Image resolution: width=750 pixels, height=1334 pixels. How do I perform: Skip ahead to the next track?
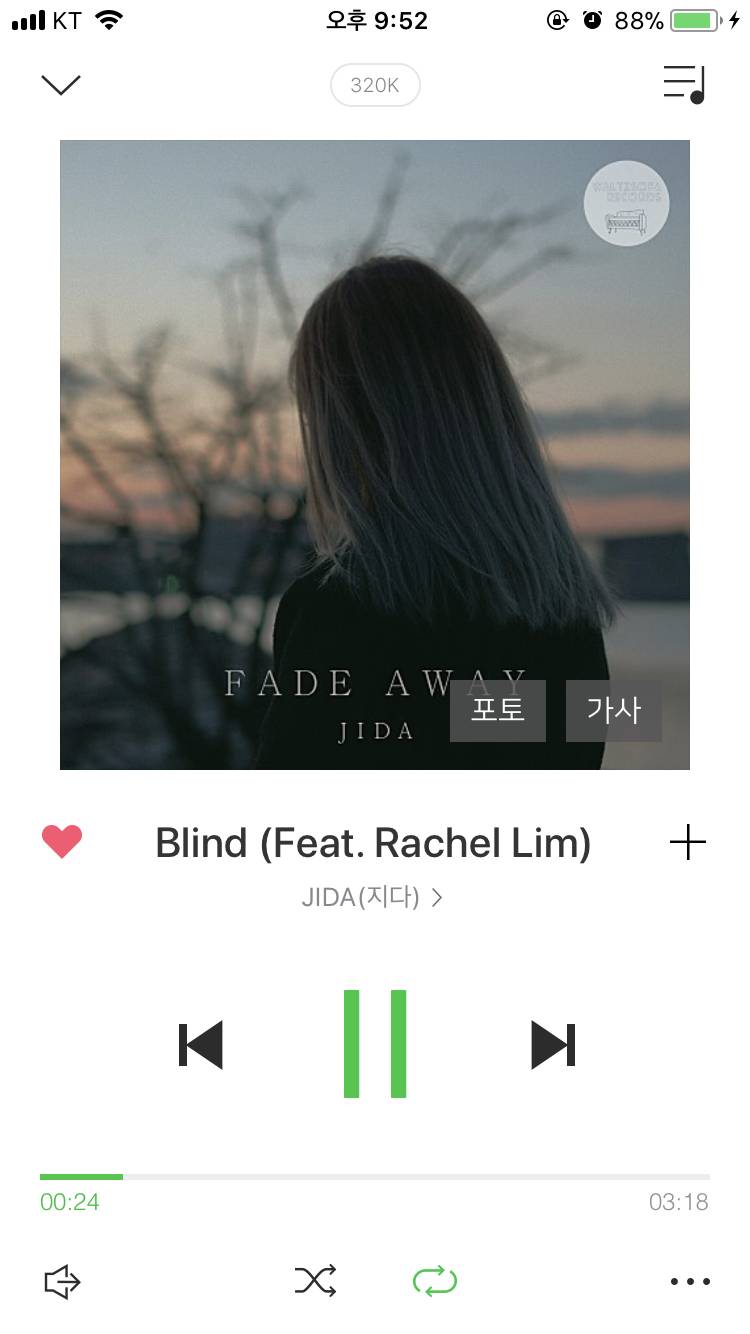point(553,1045)
